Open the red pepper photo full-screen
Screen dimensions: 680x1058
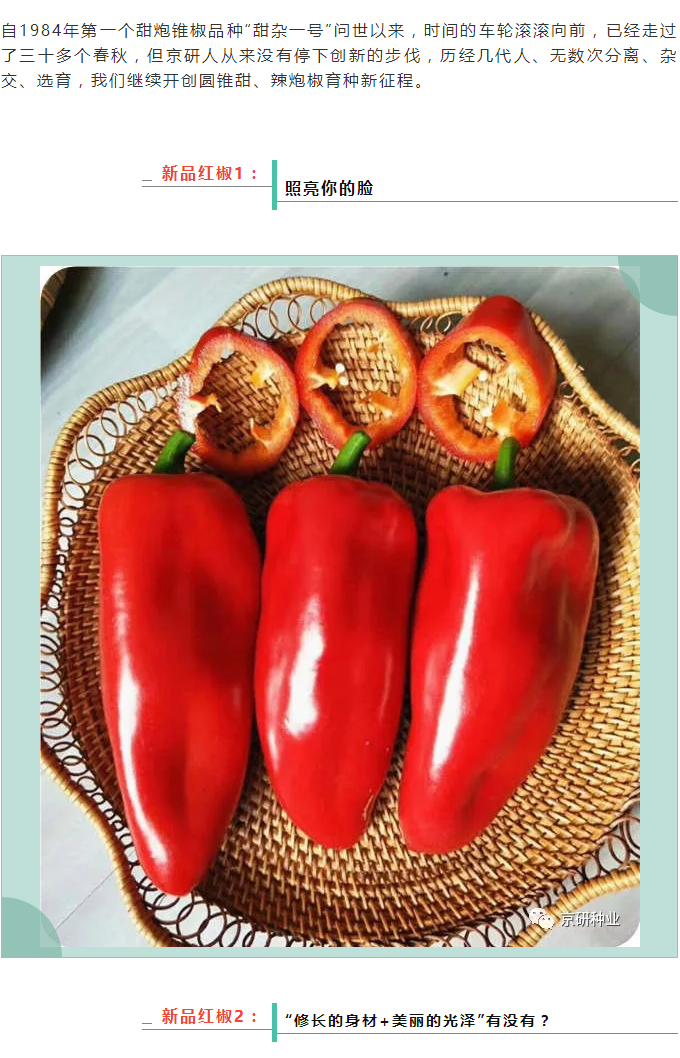[339, 606]
